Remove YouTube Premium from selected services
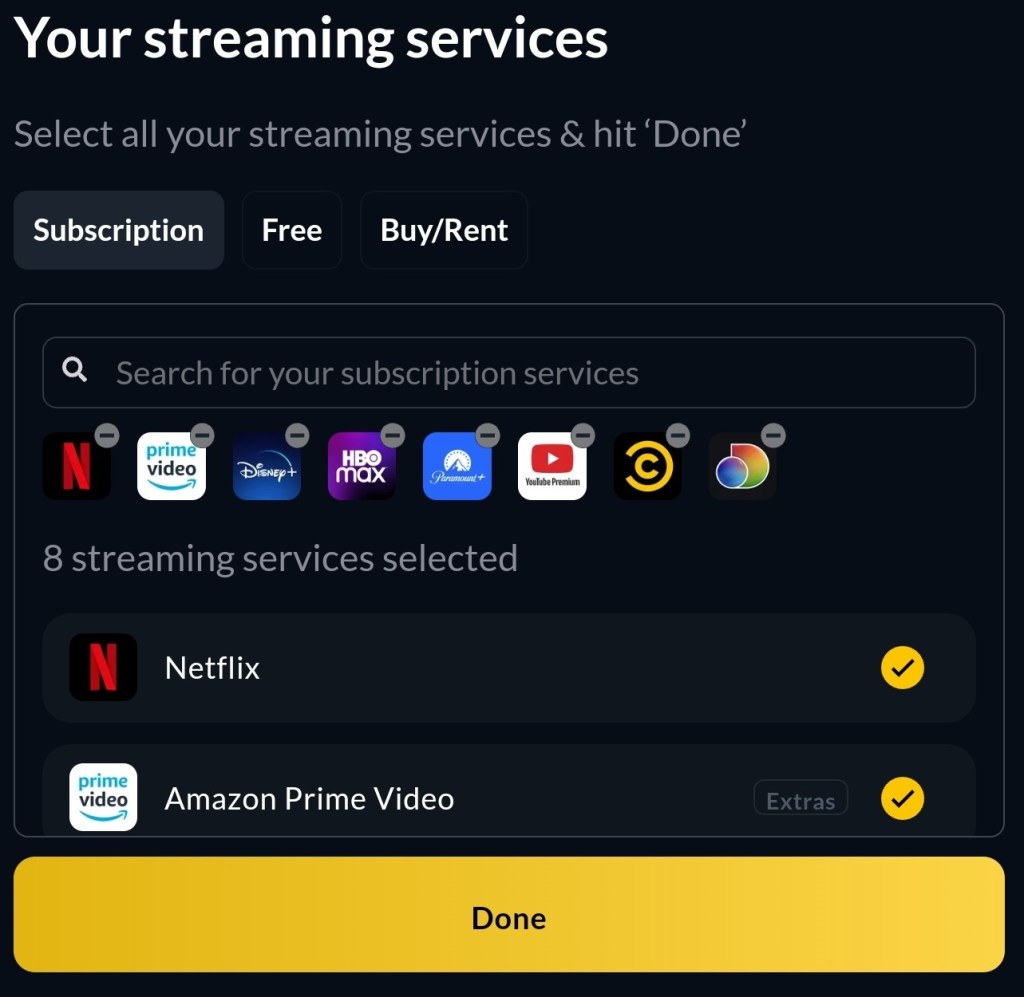1024x997 pixels. (x=583, y=435)
